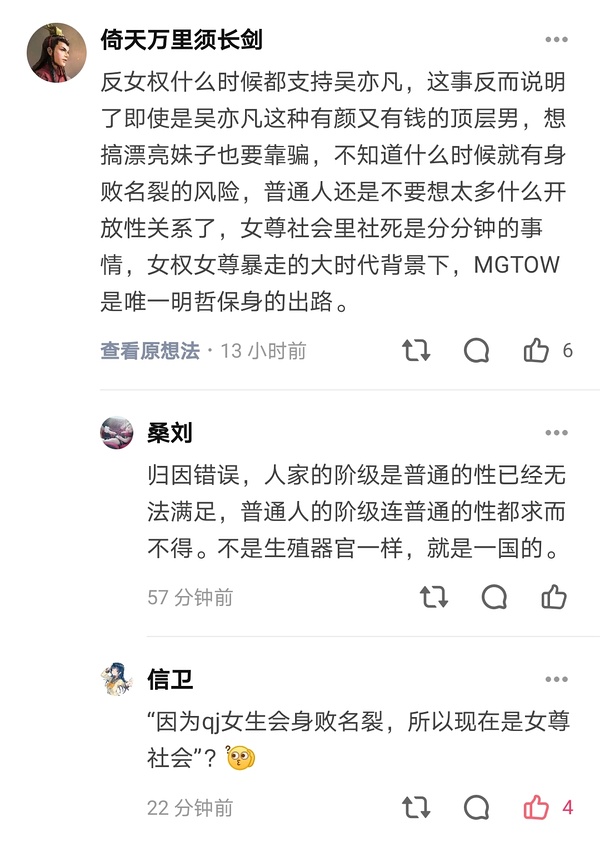Screen dimensions: 600x842
Task: Open the 查看原想法 link
Action: coord(149,351)
